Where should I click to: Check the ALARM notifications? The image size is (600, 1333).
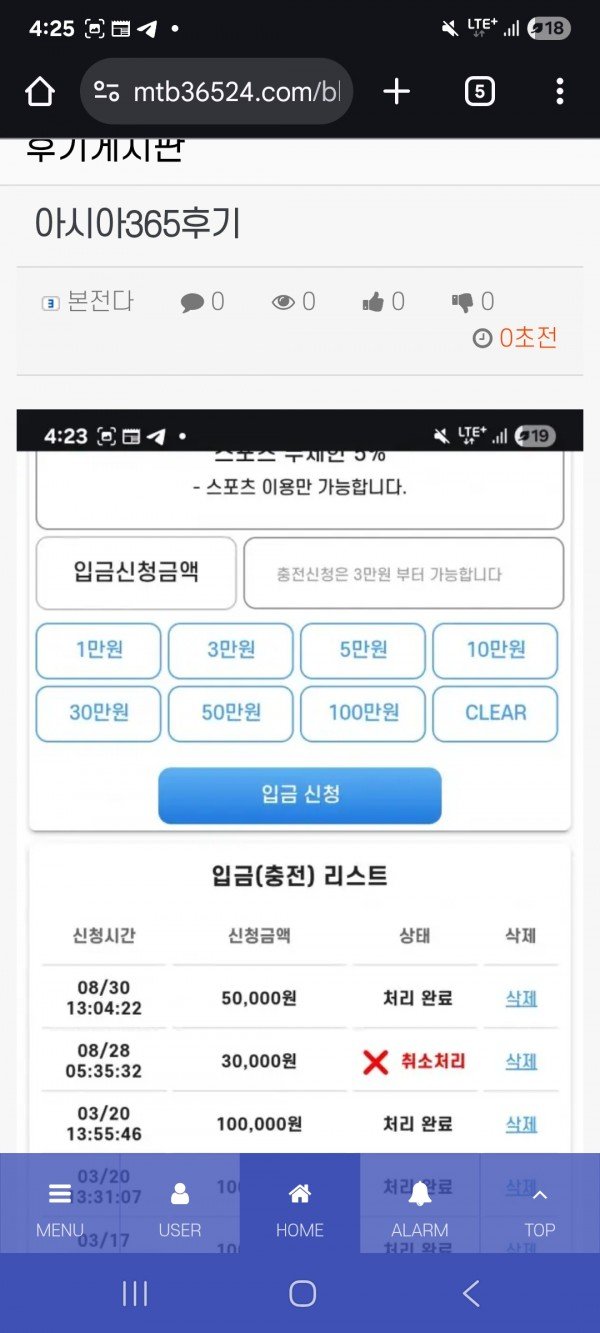[x=420, y=1206]
